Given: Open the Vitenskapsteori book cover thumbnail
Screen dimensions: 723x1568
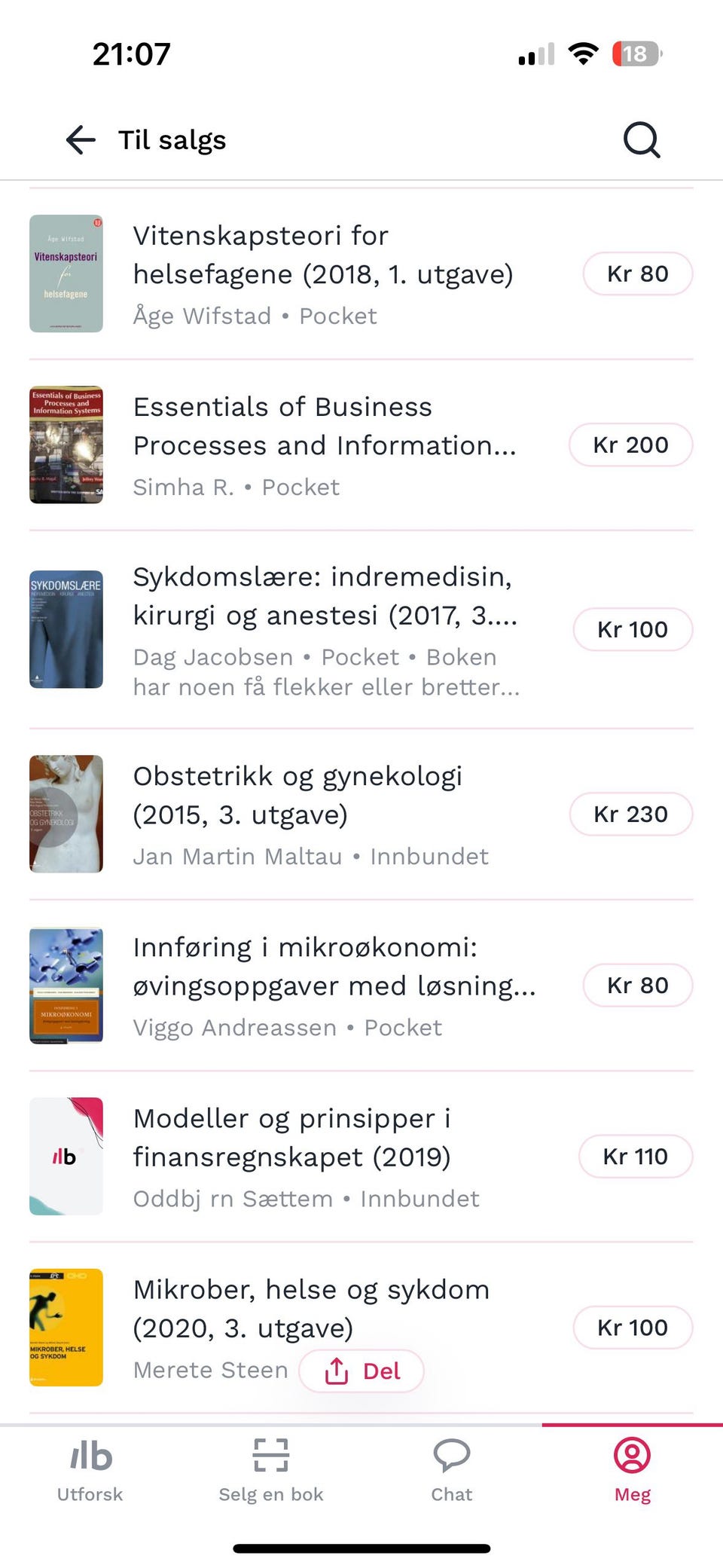Looking at the screenshot, I should point(66,274).
